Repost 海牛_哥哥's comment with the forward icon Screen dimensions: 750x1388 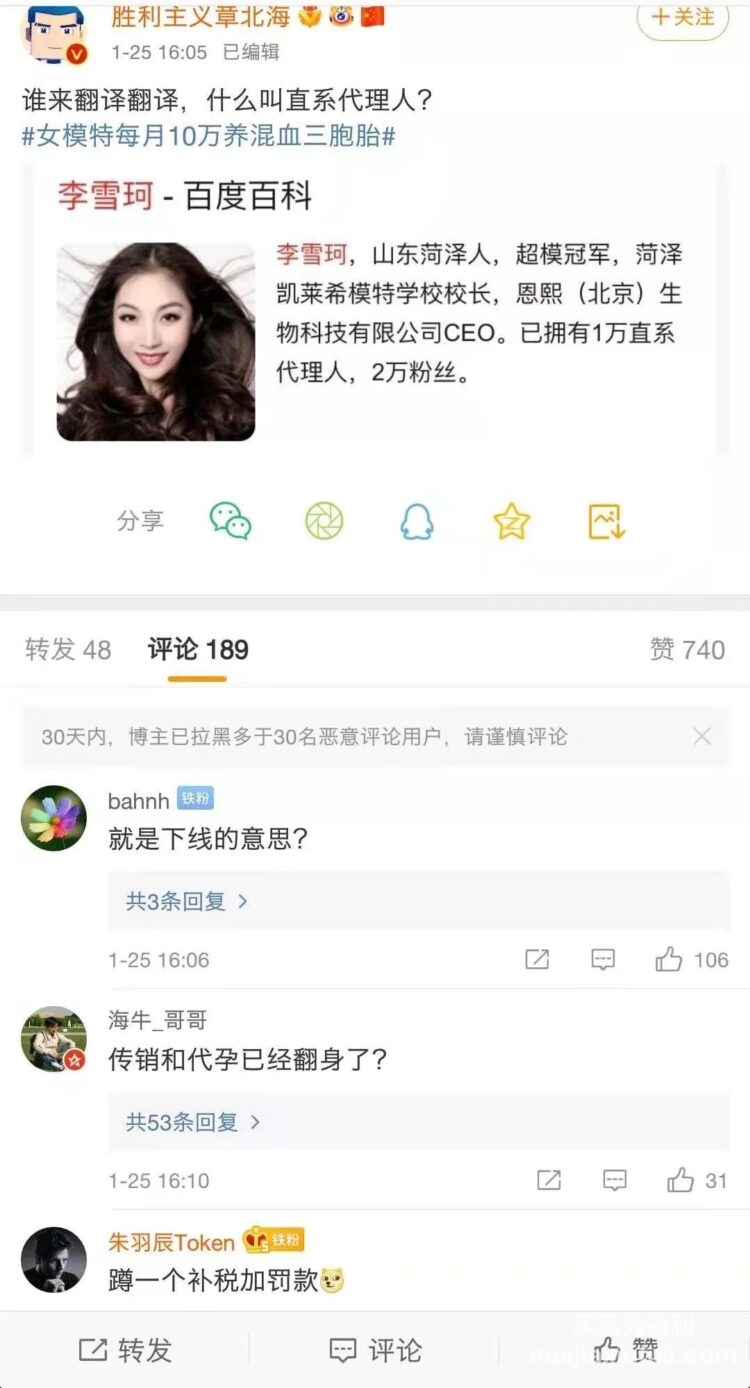pos(549,1181)
